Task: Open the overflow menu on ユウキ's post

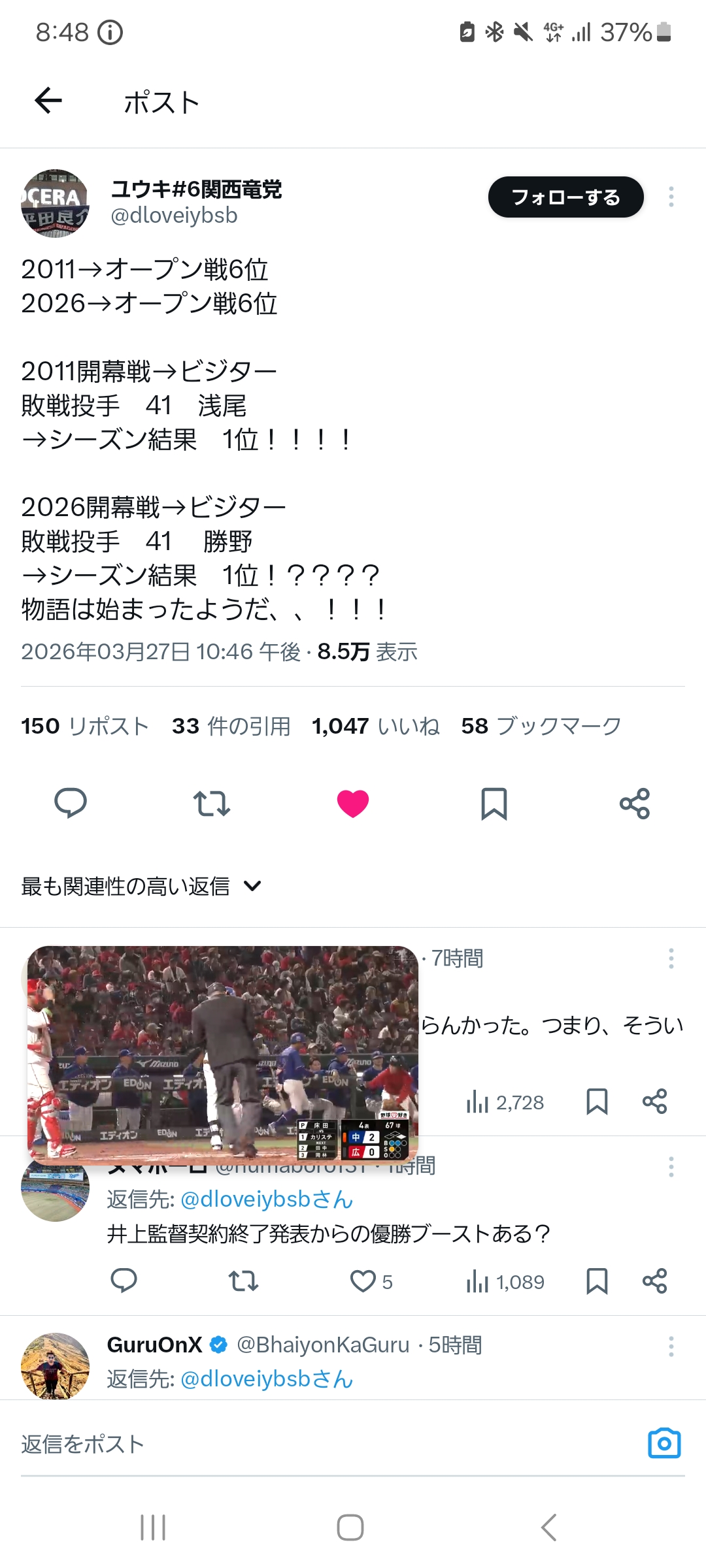Action: click(671, 197)
